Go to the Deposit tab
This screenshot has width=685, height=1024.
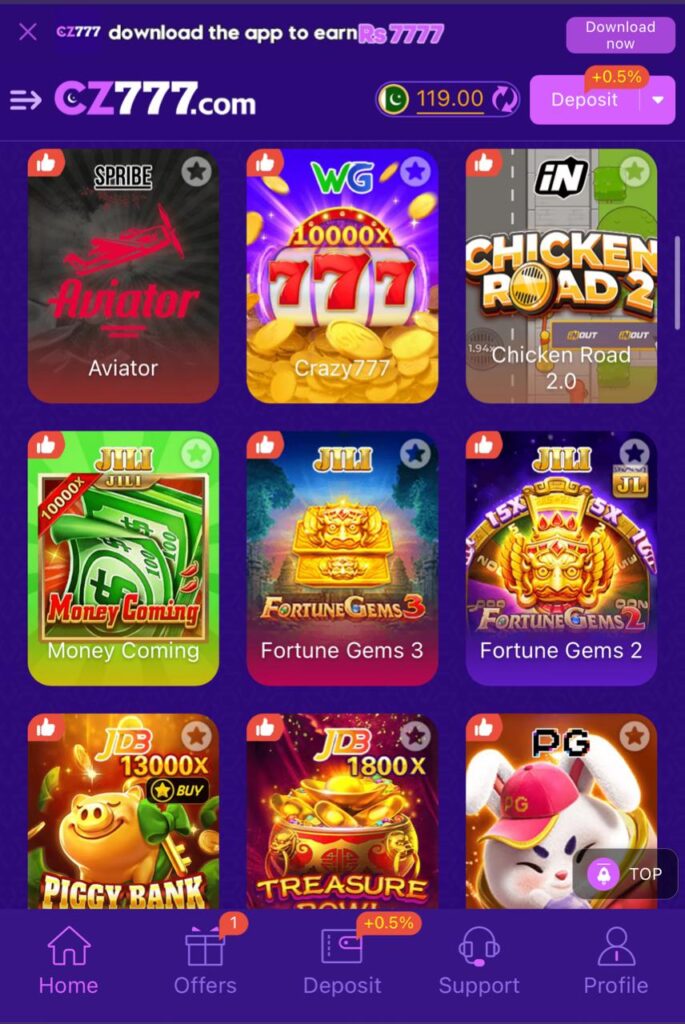pos(342,960)
